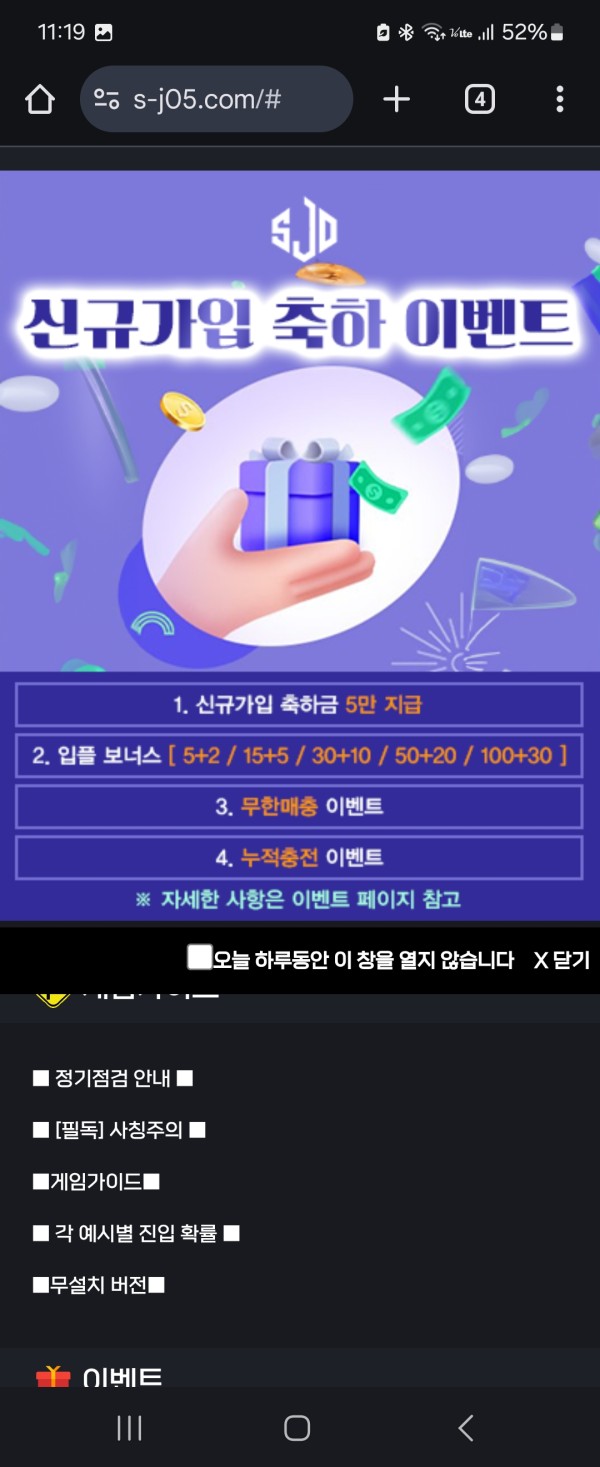Check 오늘 하루동안 이 창을 열지 않습니다
The height and width of the screenshot is (1467, 600).
click(199, 958)
